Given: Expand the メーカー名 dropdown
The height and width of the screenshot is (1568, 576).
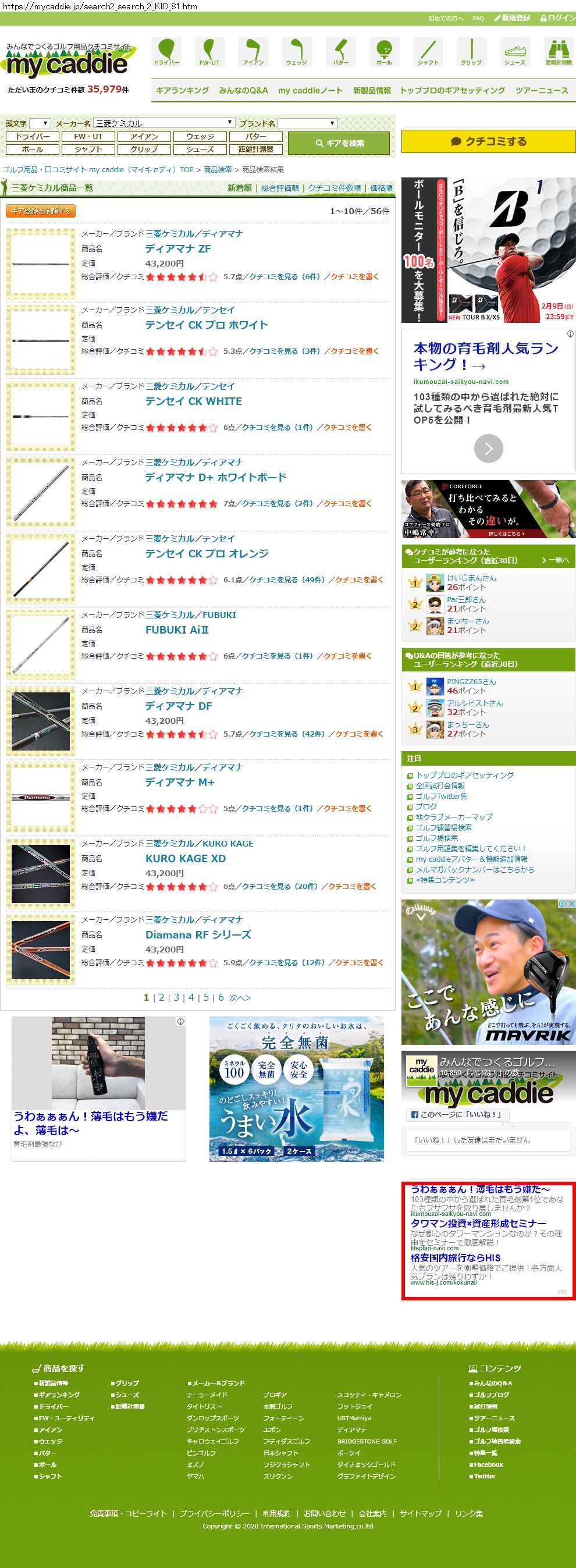Looking at the screenshot, I should 164,123.
